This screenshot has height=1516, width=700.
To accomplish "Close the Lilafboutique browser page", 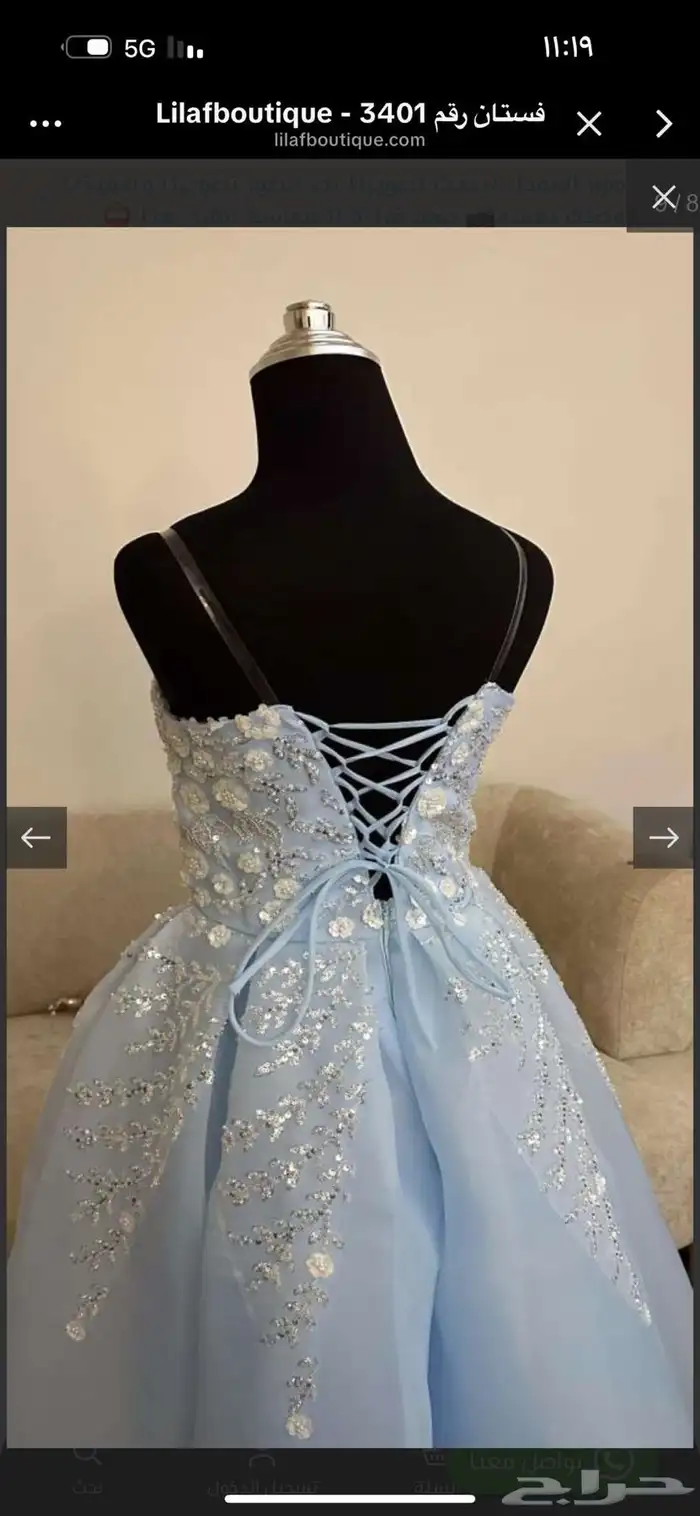I will click(x=589, y=125).
